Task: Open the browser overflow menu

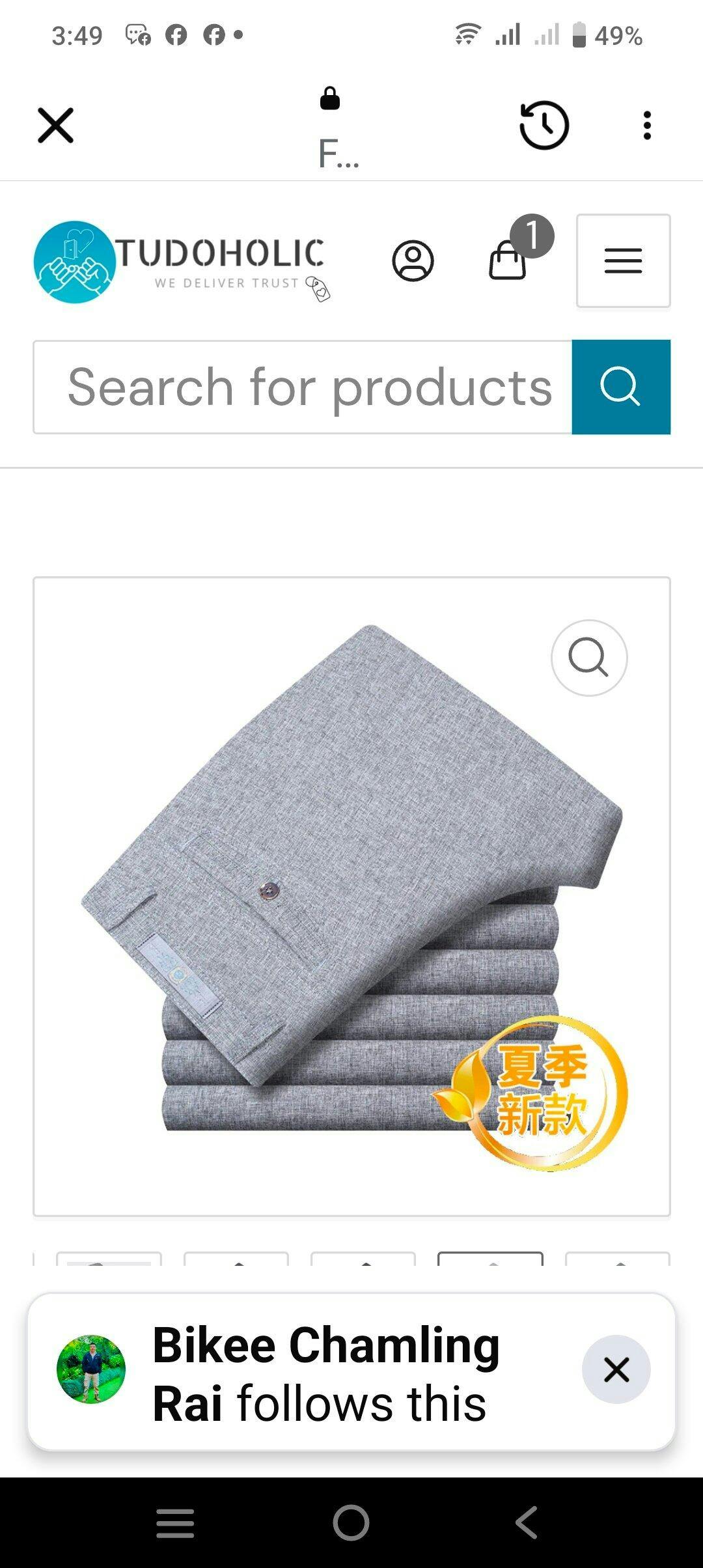Action: click(x=646, y=125)
